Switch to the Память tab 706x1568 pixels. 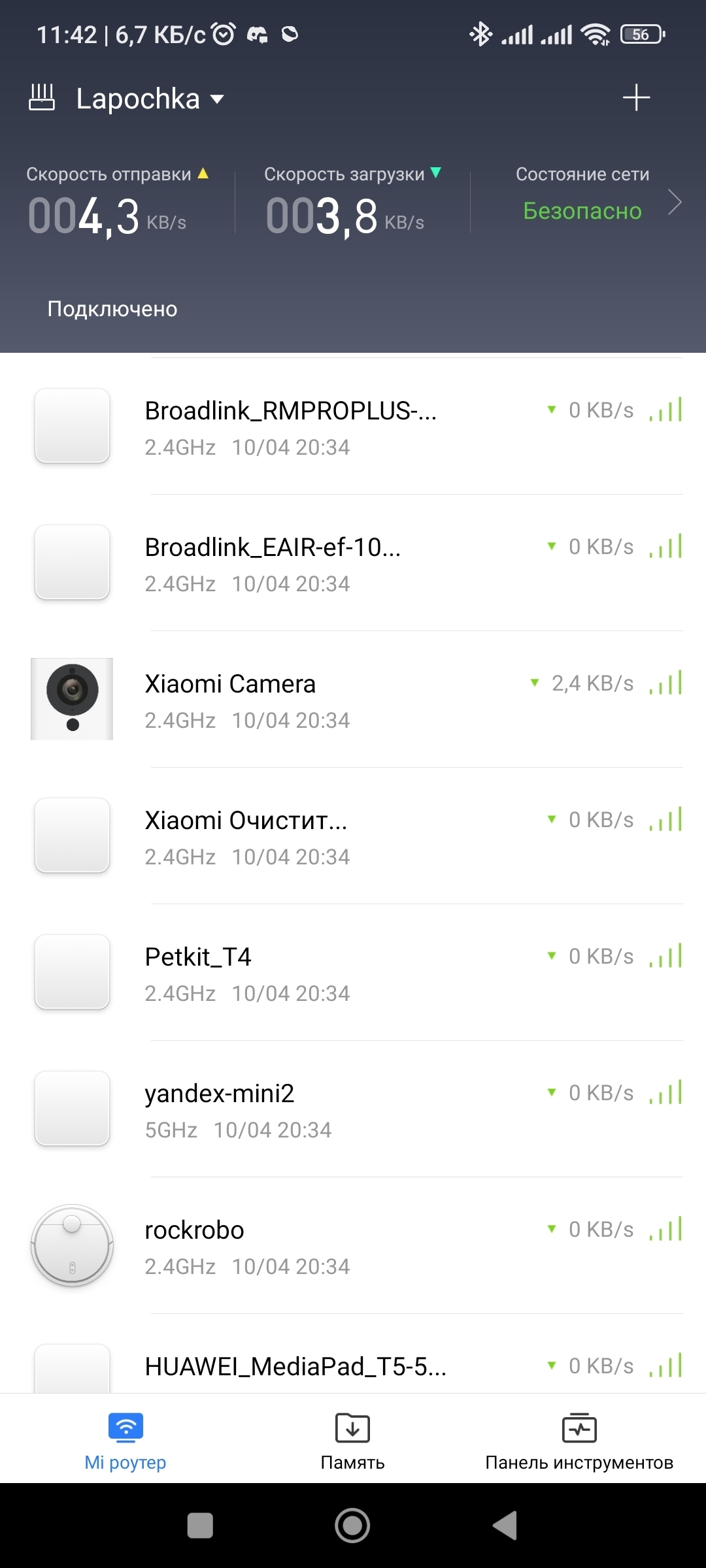[x=352, y=1440]
